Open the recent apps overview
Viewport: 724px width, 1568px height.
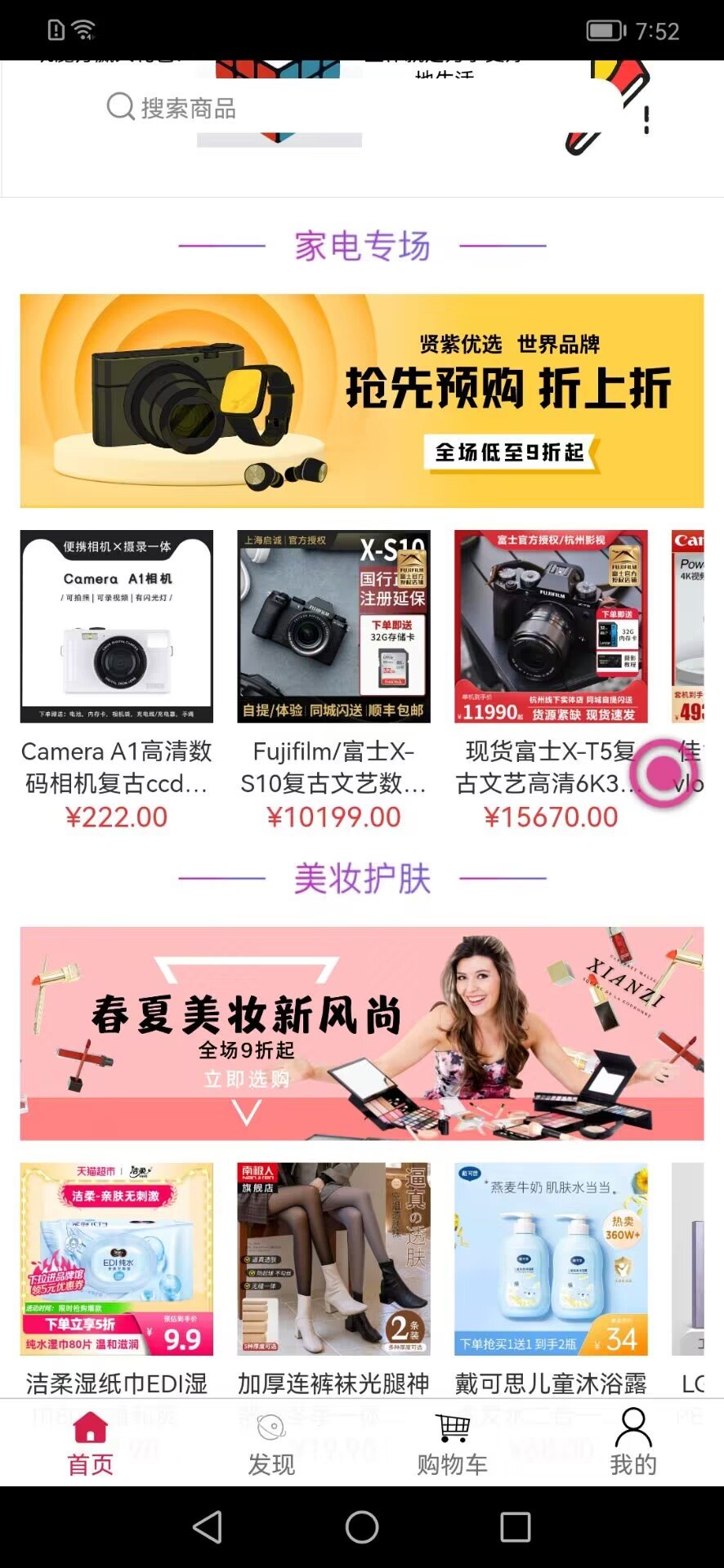pyautogui.click(x=516, y=1526)
